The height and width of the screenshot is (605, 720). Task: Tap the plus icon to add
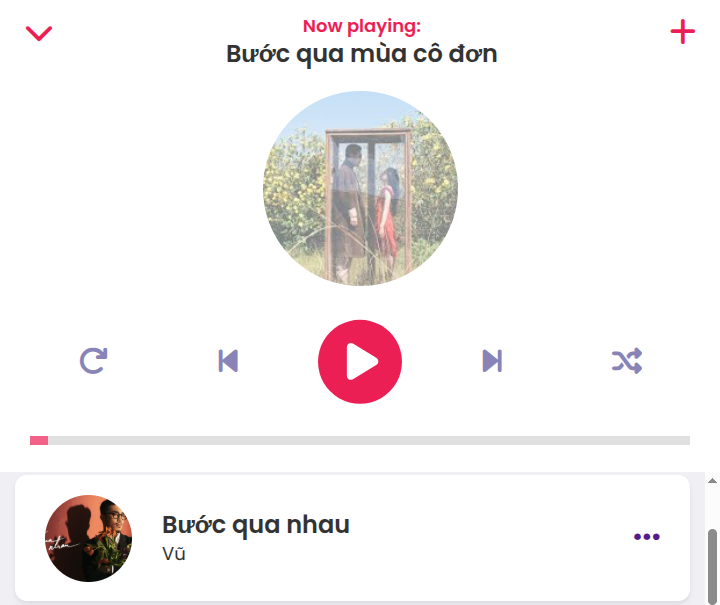[682, 32]
